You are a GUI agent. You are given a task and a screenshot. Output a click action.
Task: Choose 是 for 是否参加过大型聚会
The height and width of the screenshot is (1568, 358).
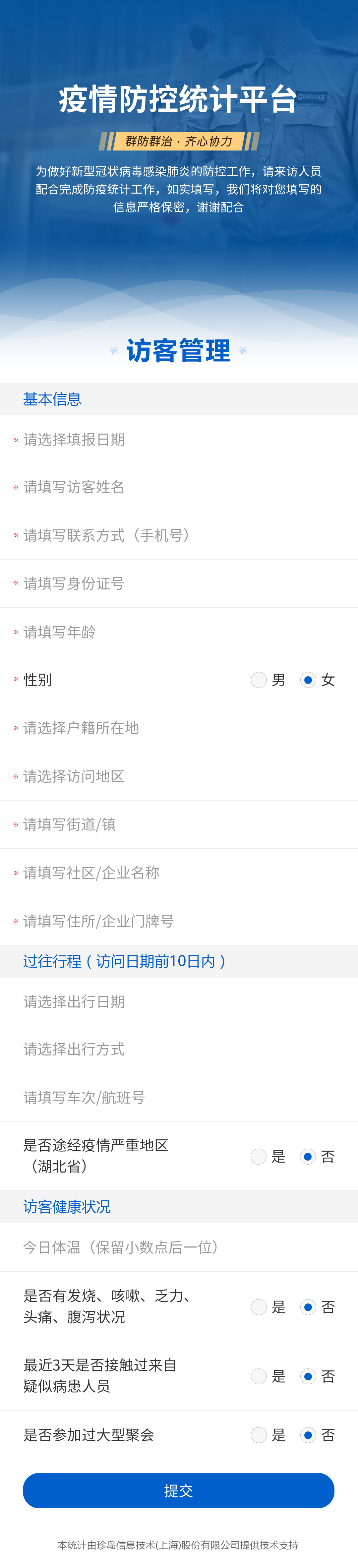pyautogui.click(x=259, y=1435)
